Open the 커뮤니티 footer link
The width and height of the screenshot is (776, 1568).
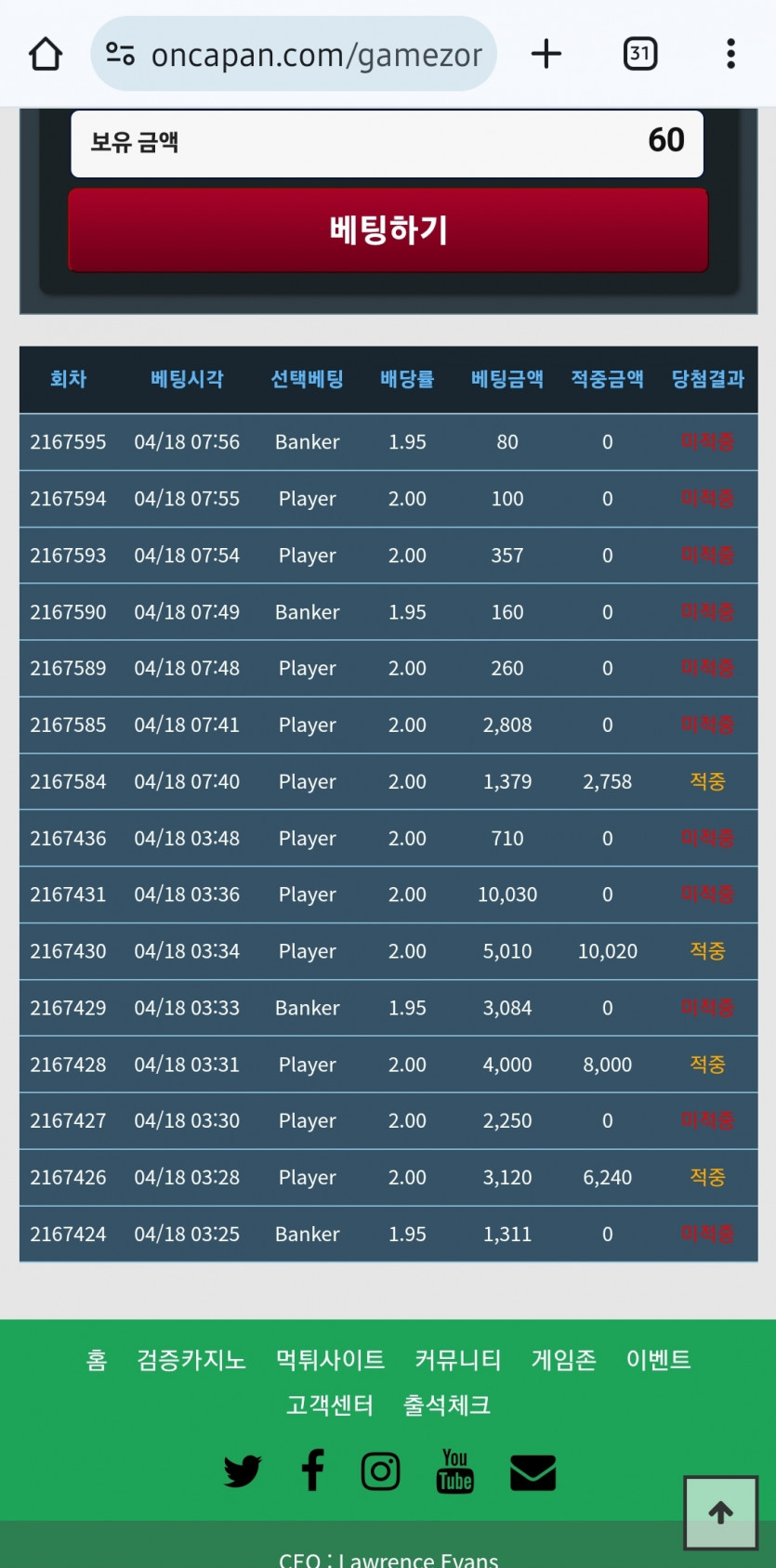tap(457, 1360)
